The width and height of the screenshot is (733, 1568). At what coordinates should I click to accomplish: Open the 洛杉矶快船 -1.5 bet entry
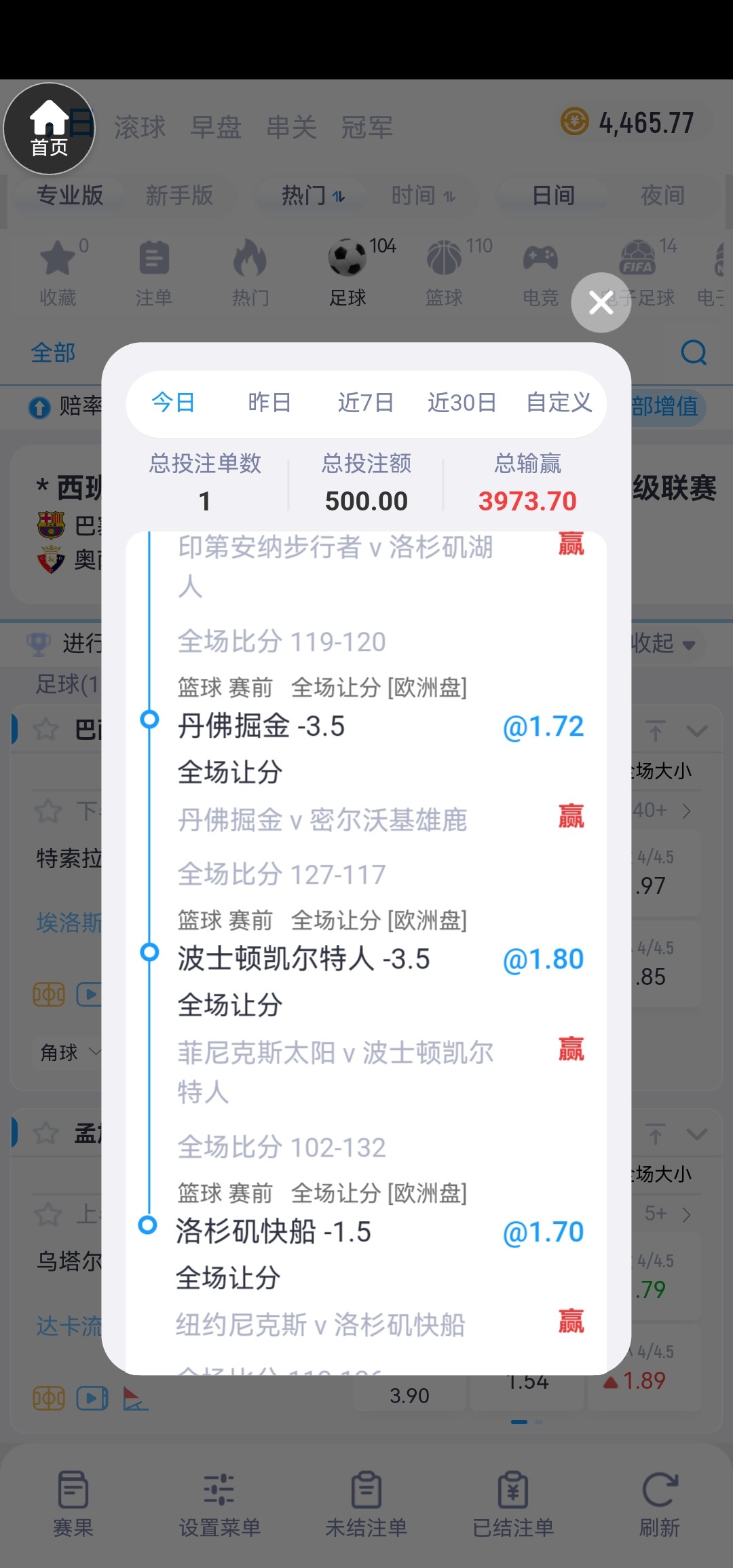pos(274,1231)
